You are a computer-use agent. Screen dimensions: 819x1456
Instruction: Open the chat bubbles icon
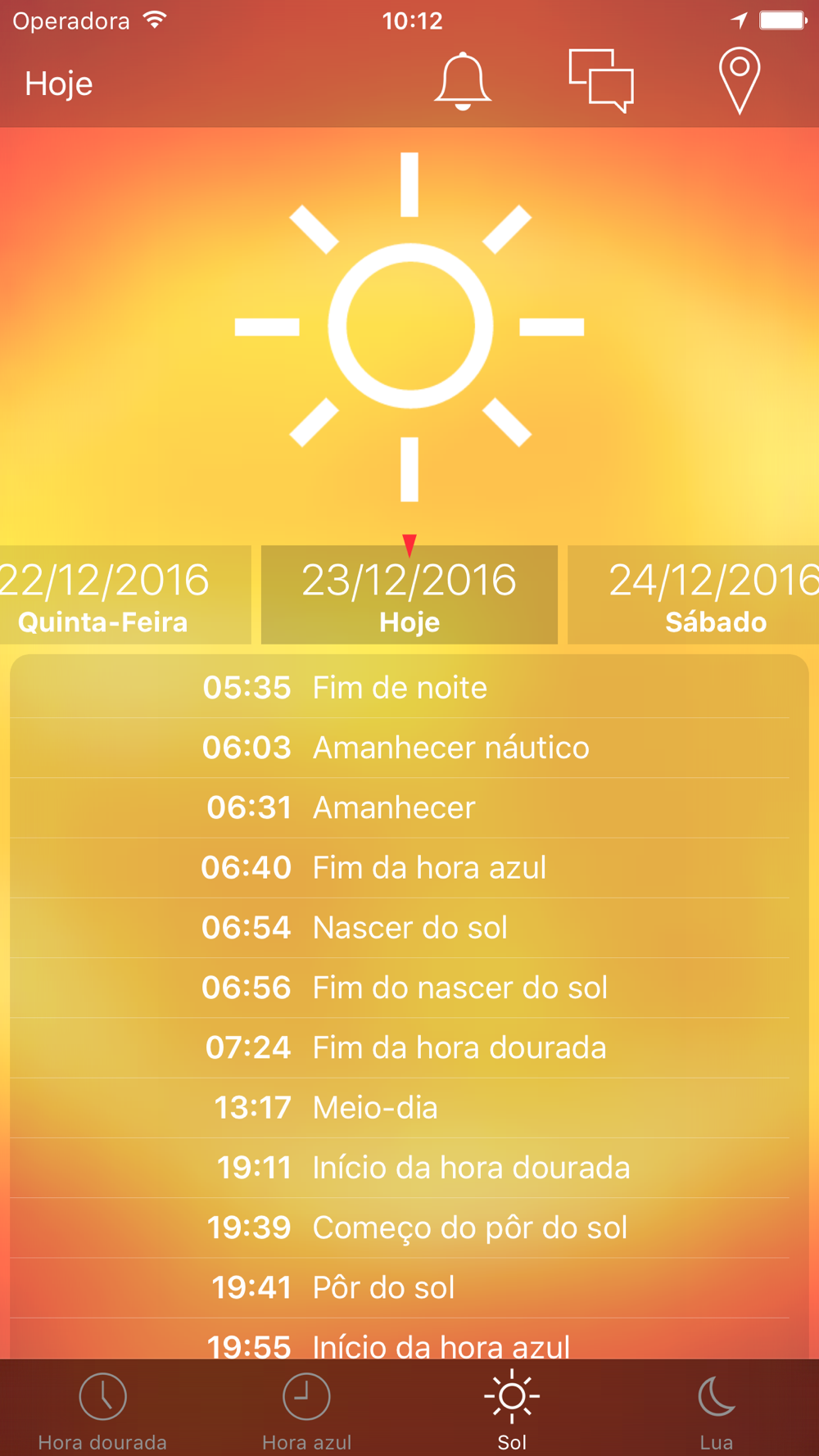pos(601,81)
